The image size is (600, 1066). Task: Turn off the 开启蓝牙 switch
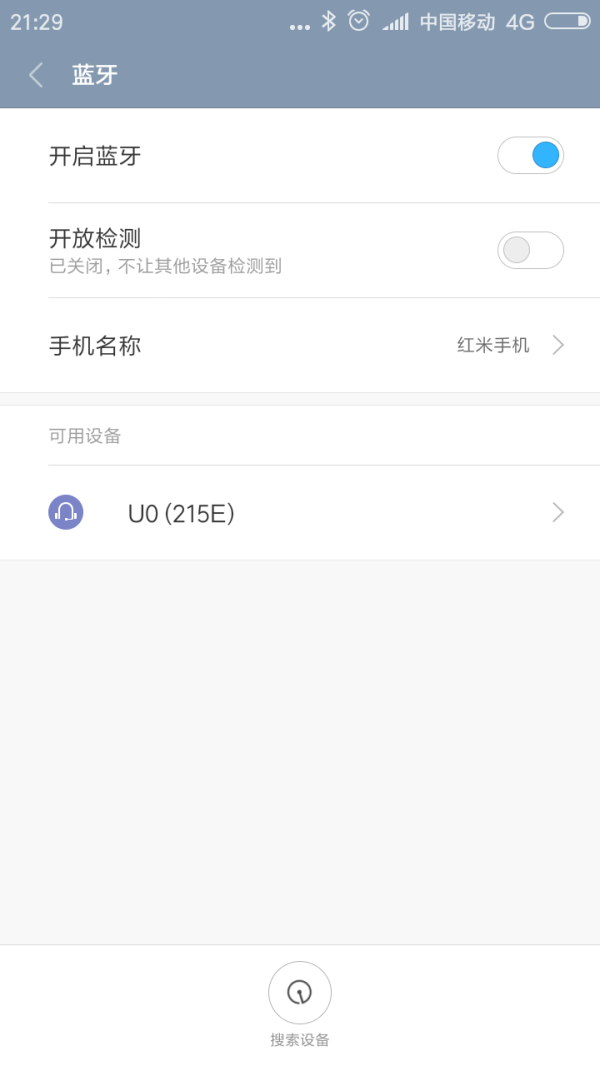point(531,156)
